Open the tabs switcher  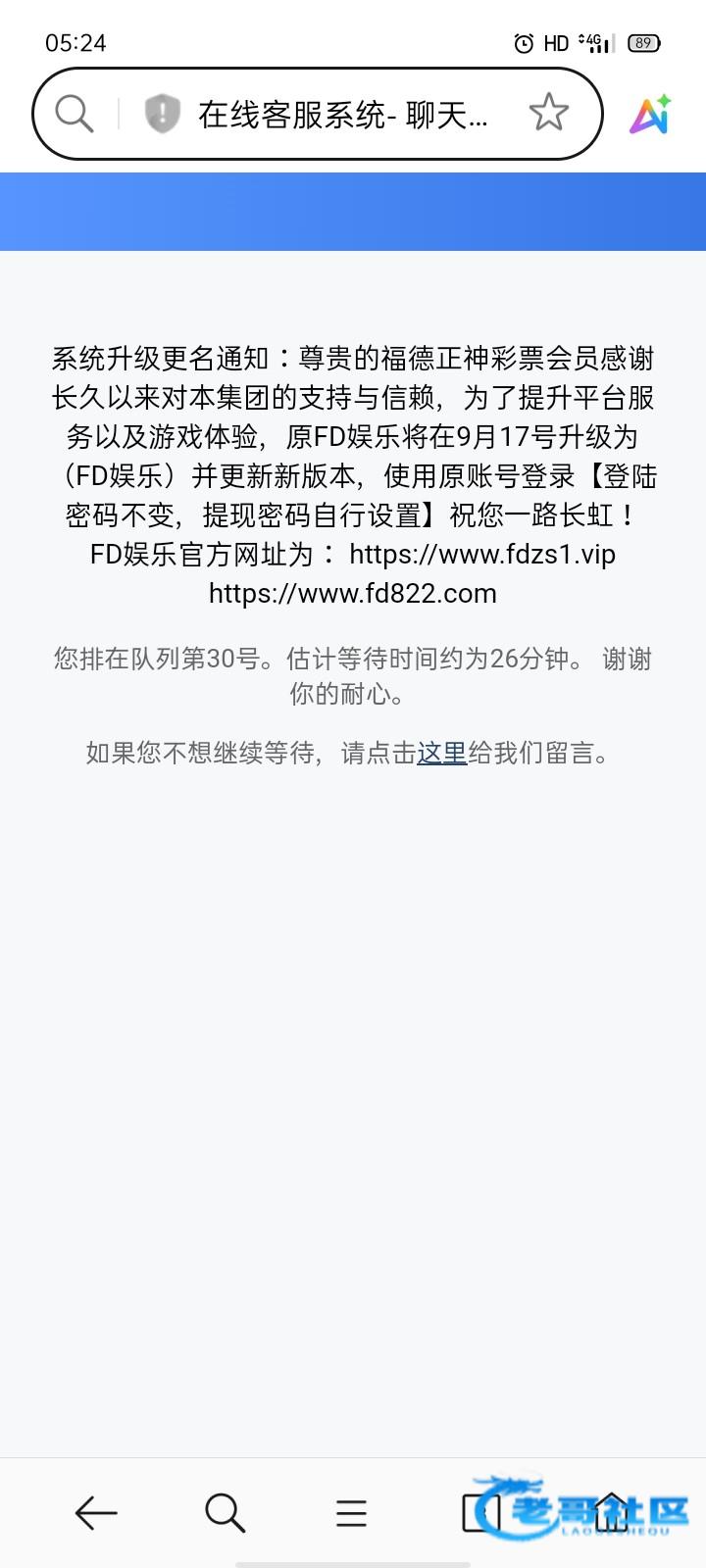480,1513
